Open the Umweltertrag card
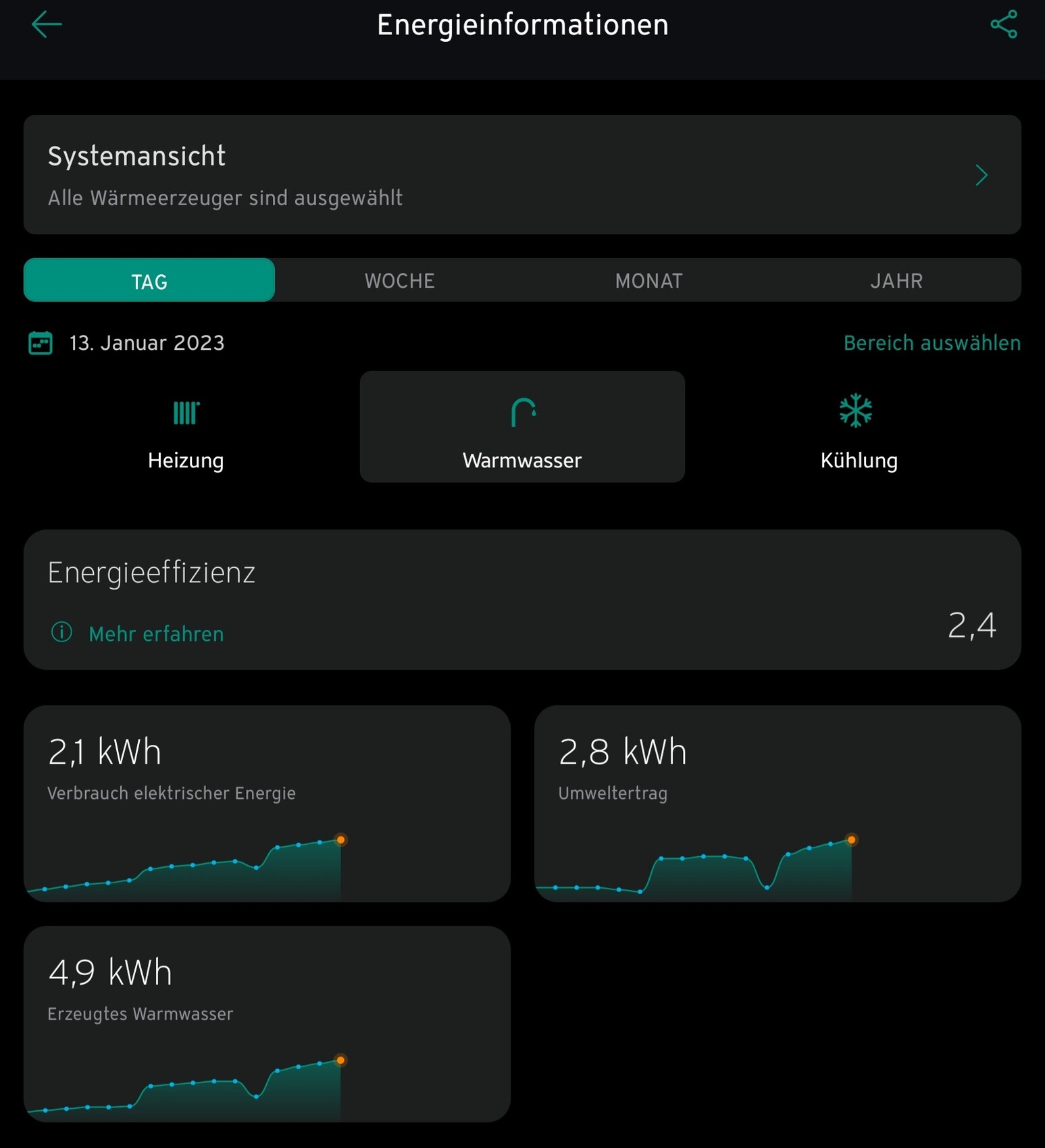Screen dimensions: 1045x1148 tap(777, 804)
